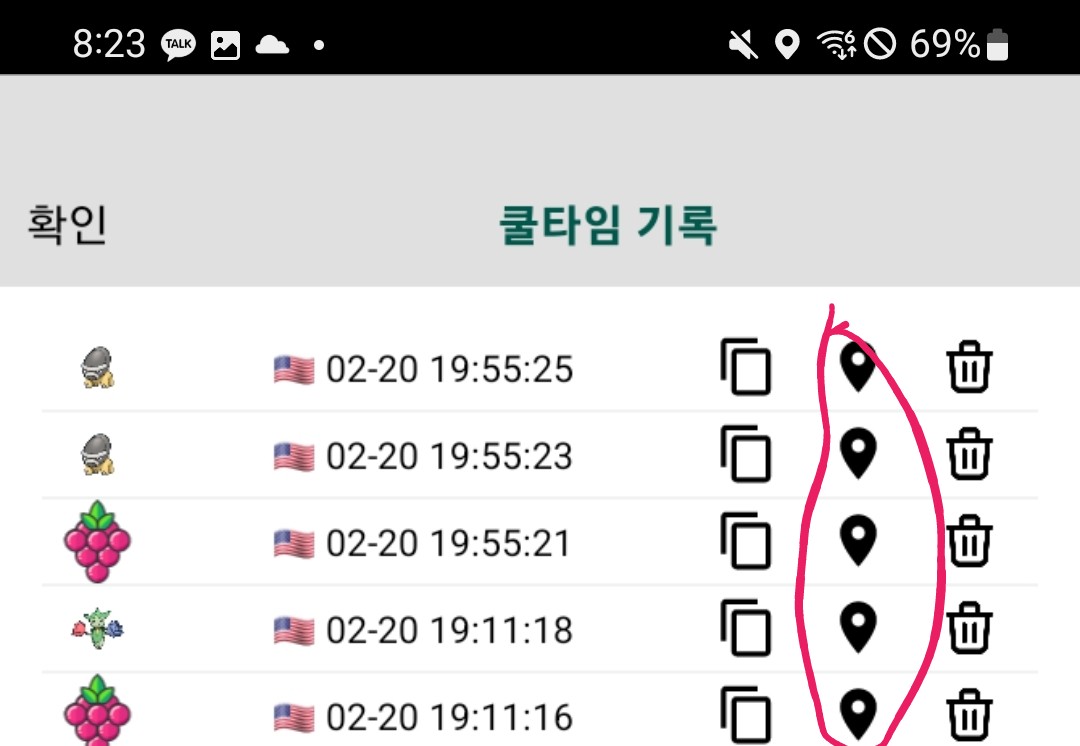Copy the 19:11:16 record
The height and width of the screenshot is (746, 1080).
point(746,714)
